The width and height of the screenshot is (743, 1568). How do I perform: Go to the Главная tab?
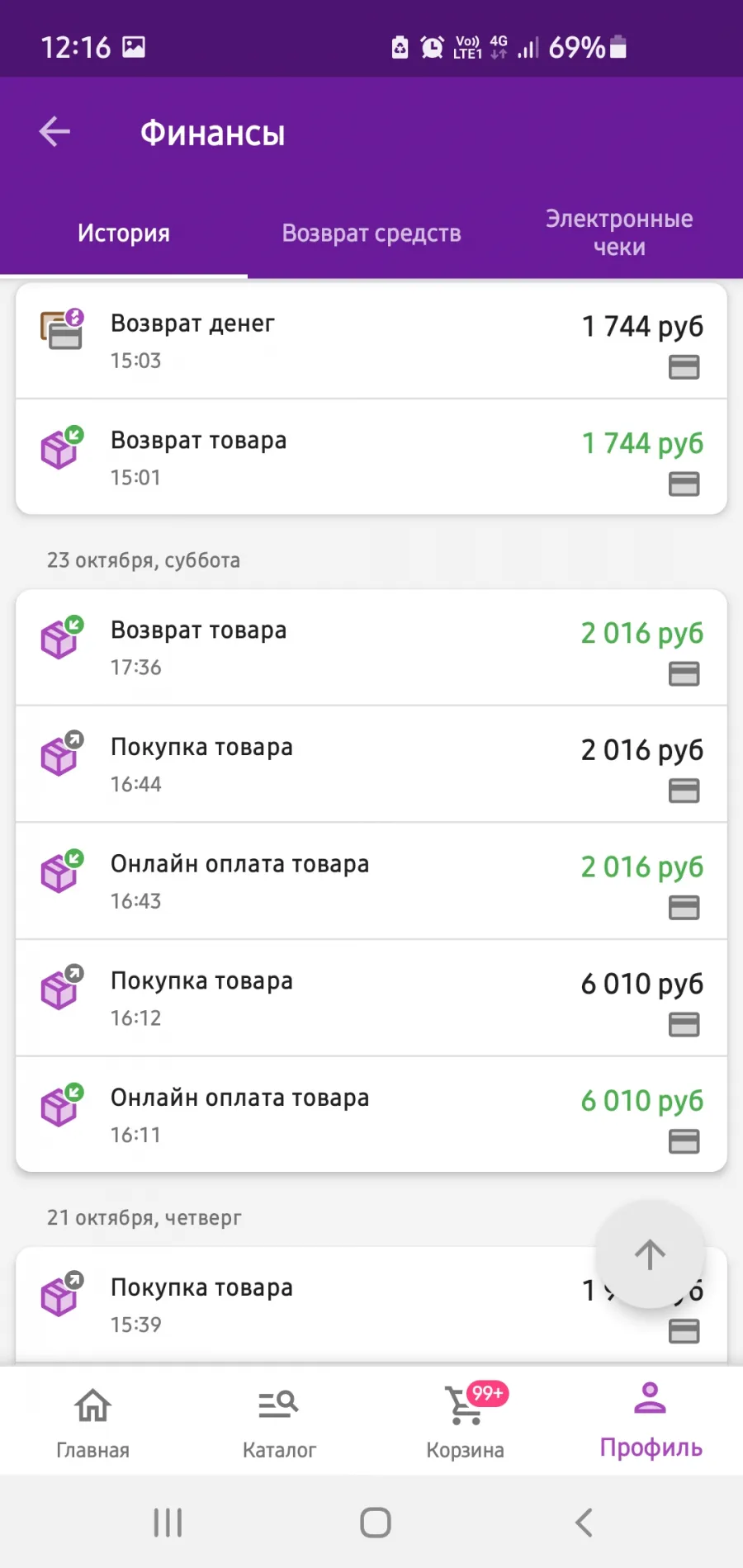pyautogui.click(x=92, y=1421)
